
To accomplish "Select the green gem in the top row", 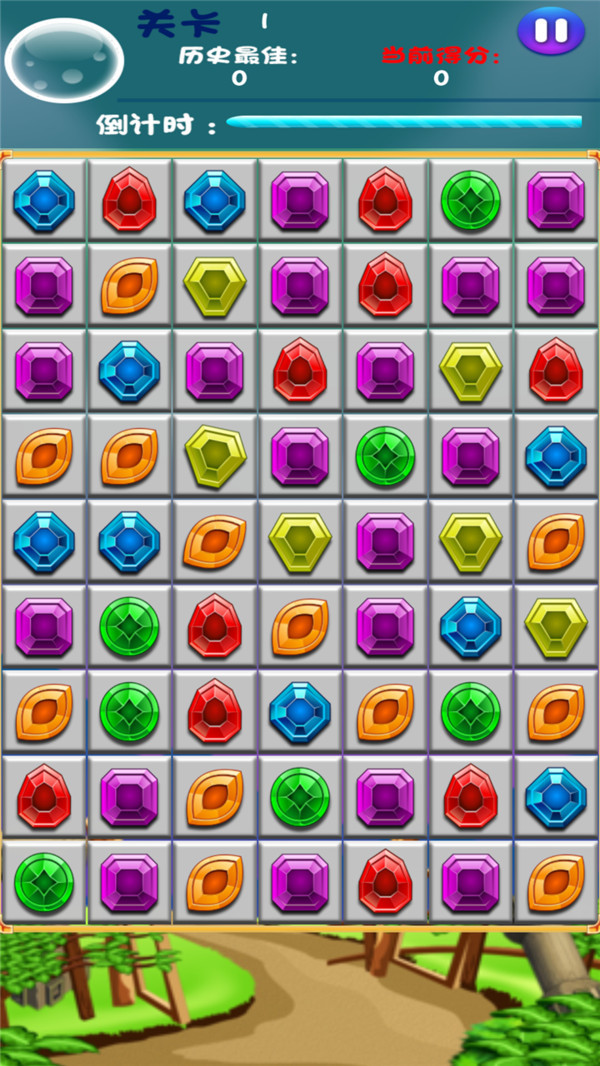I will [471, 200].
